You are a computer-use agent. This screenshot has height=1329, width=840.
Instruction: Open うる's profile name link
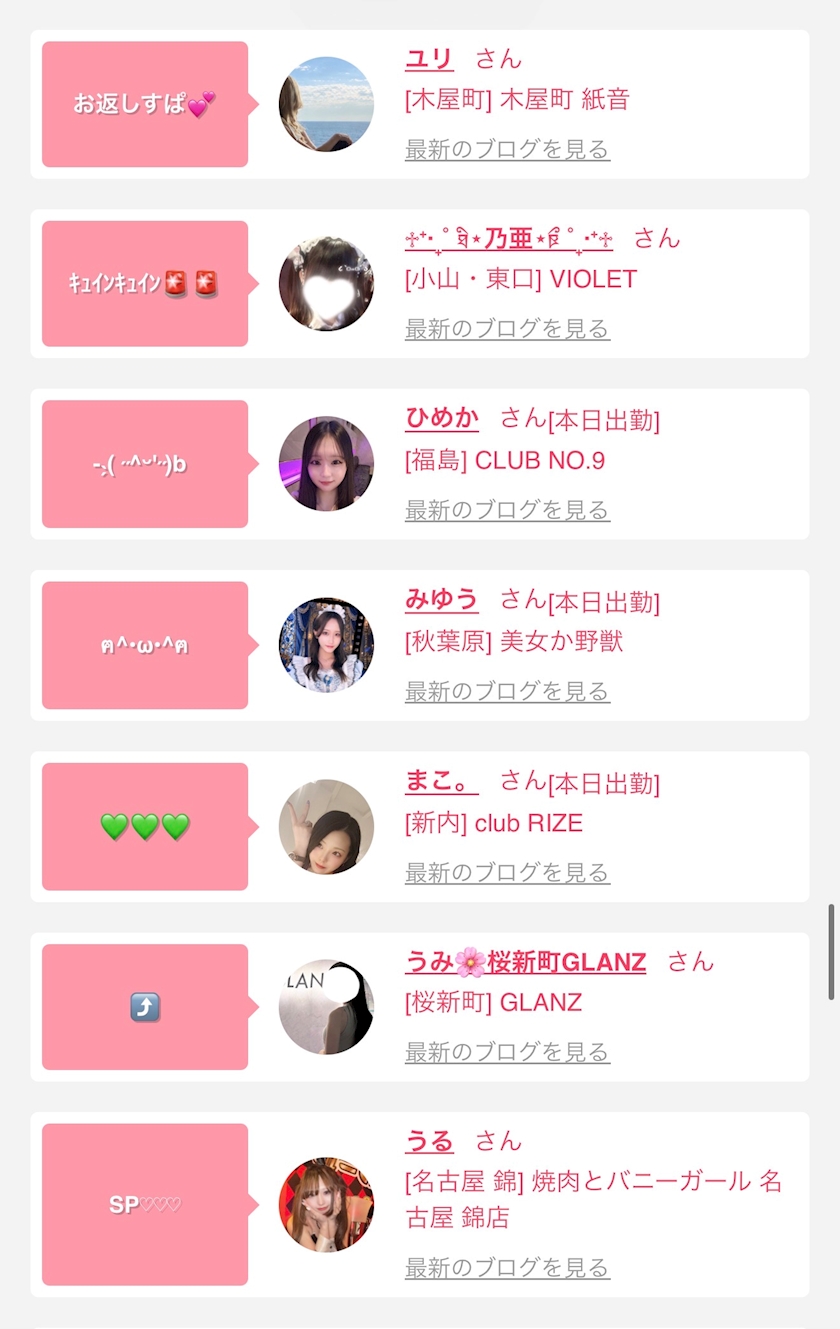click(429, 1141)
